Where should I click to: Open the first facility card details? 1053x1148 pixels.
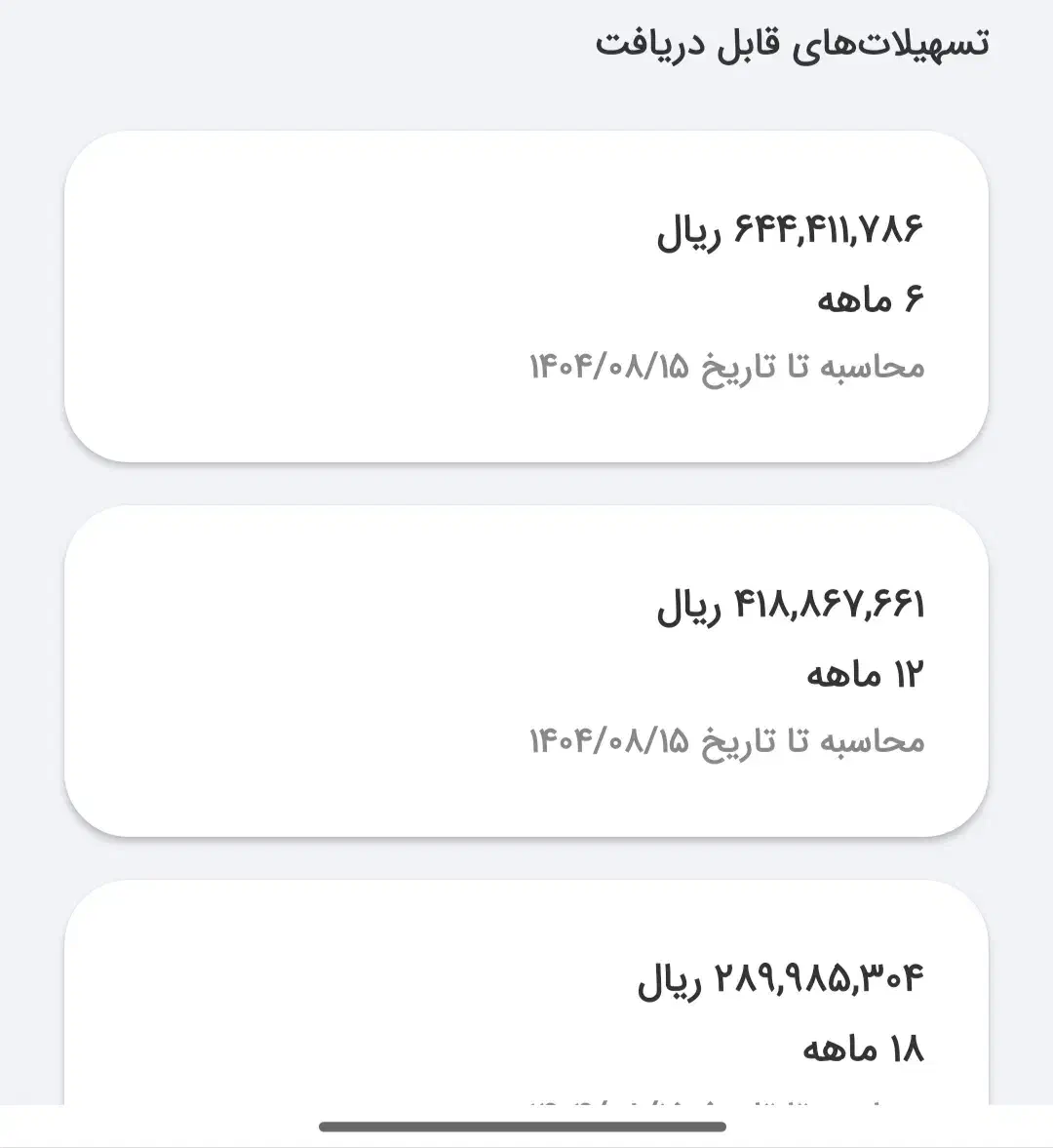[526, 293]
